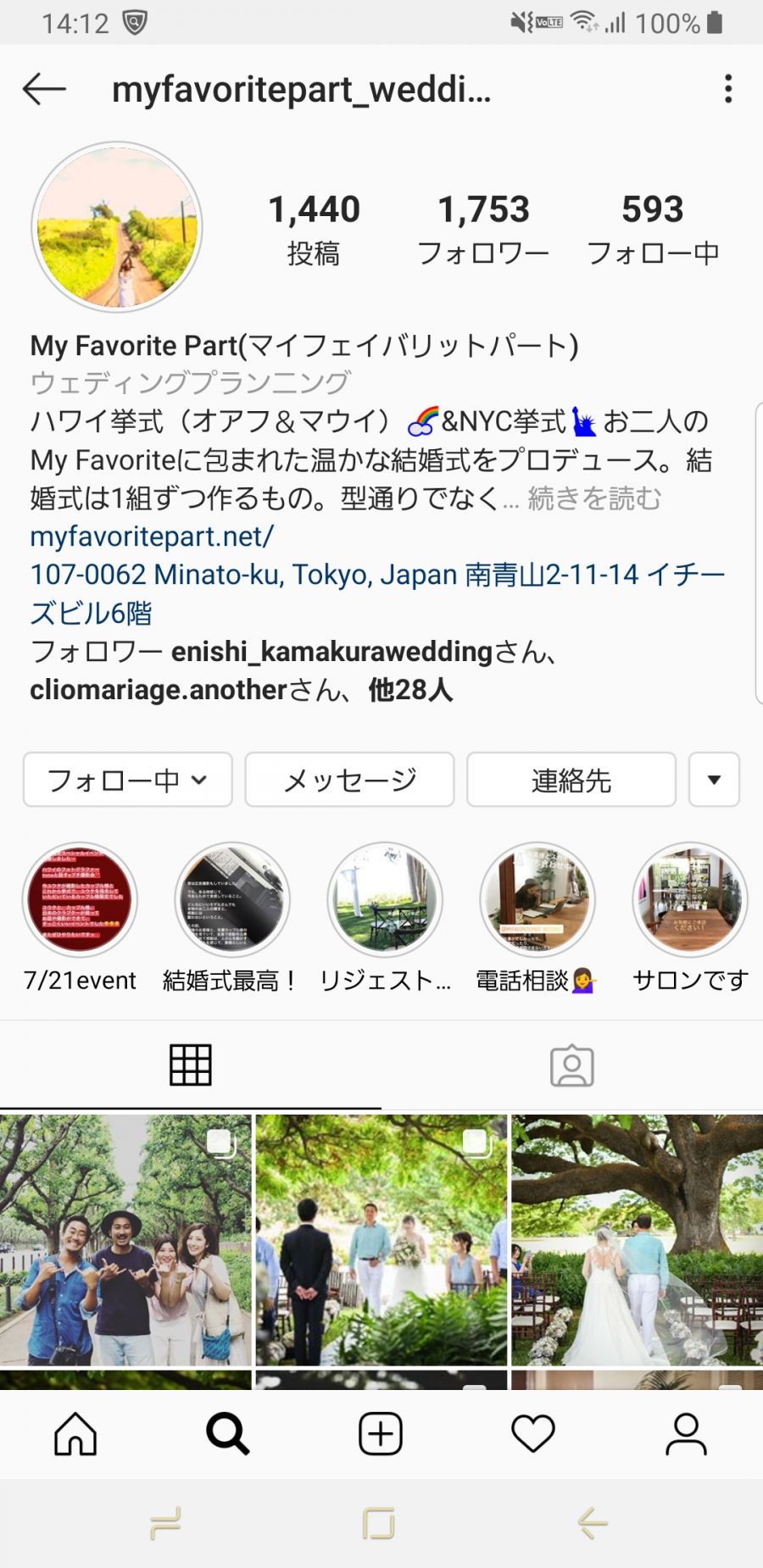Open the Minato-ku Tokyo address link
Screen dimensions: 763x1568
click(x=377, y=593)
